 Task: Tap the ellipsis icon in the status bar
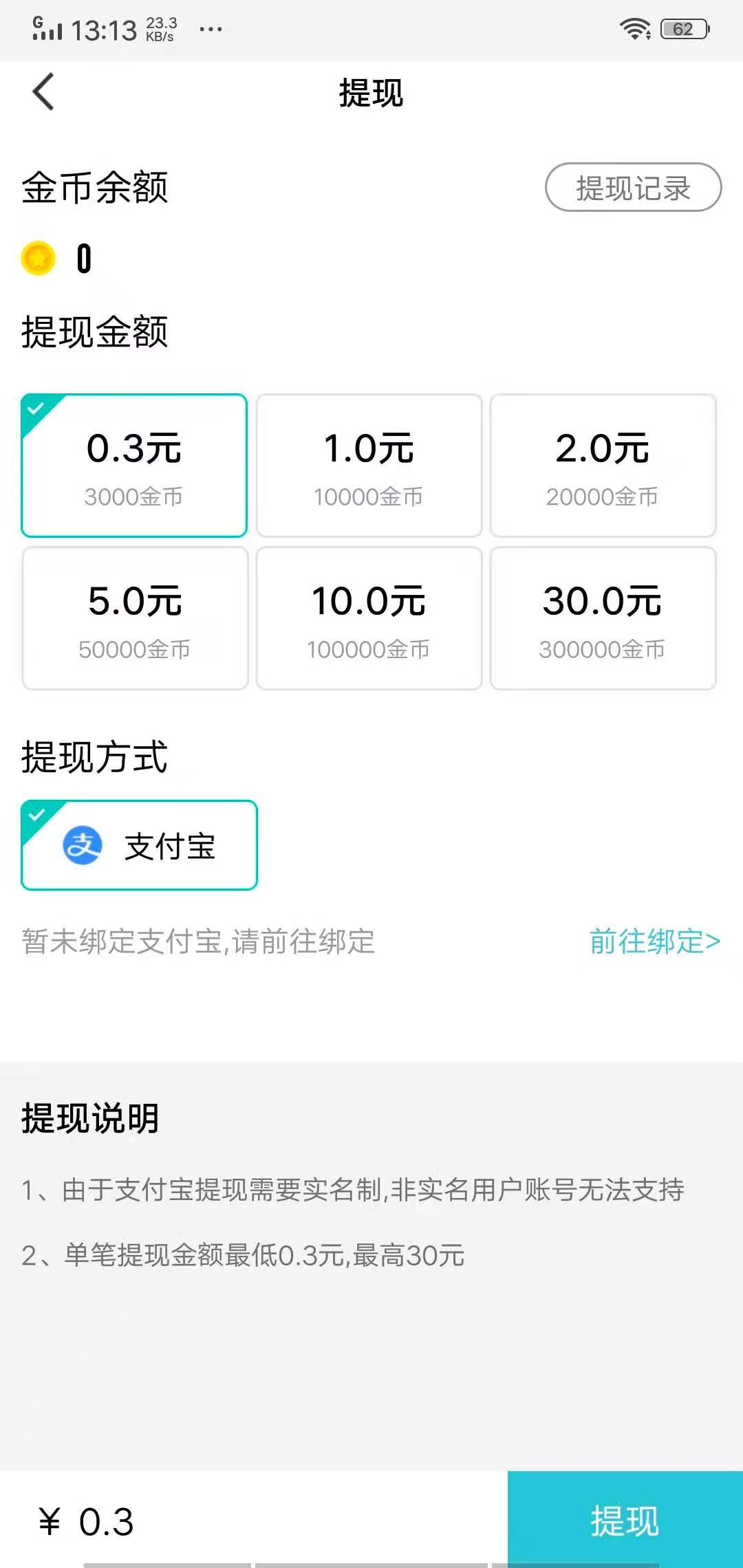point(210,30)
